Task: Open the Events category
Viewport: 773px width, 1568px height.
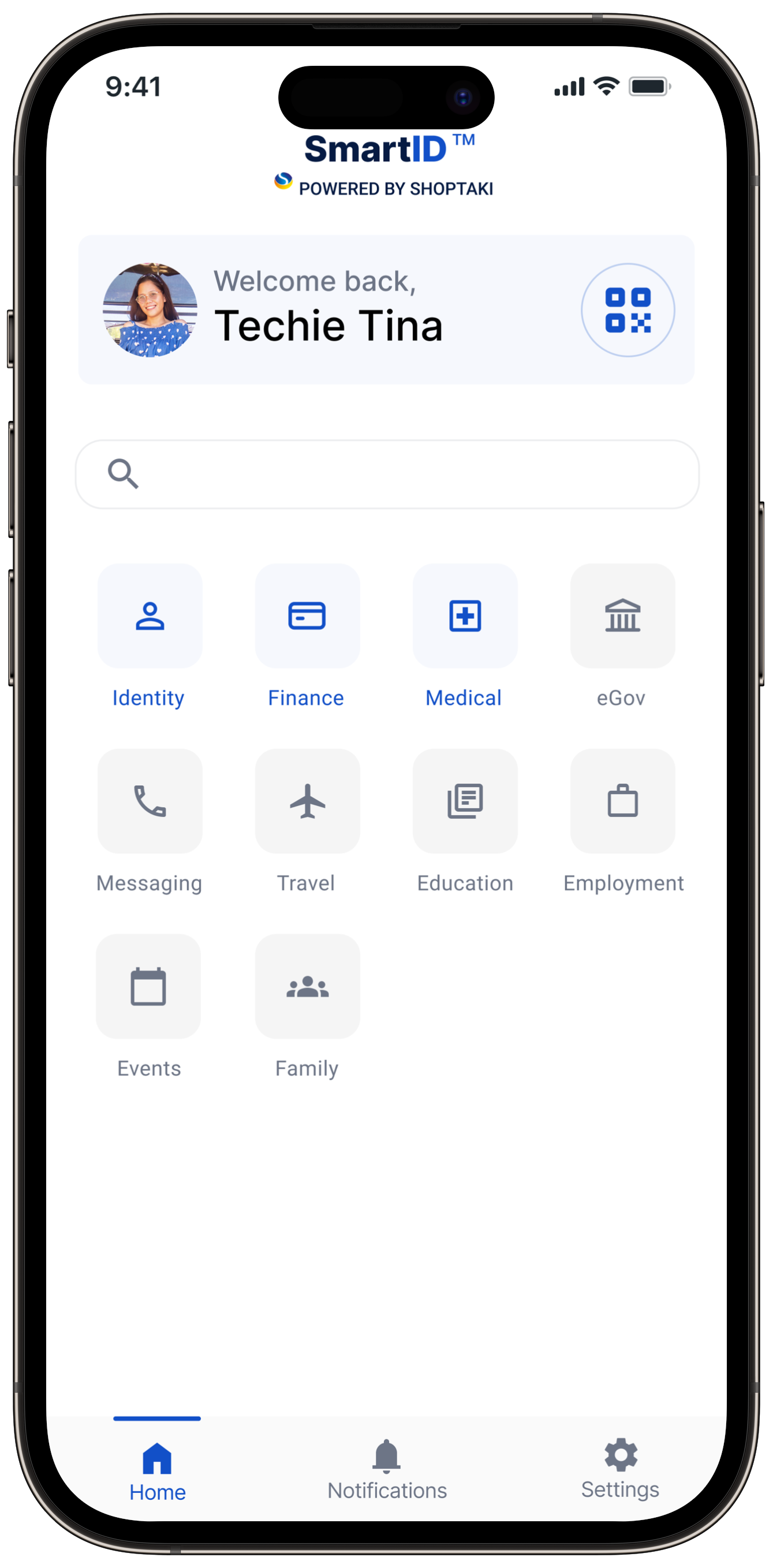Action: pyautogui.click(x=148, y=986)
